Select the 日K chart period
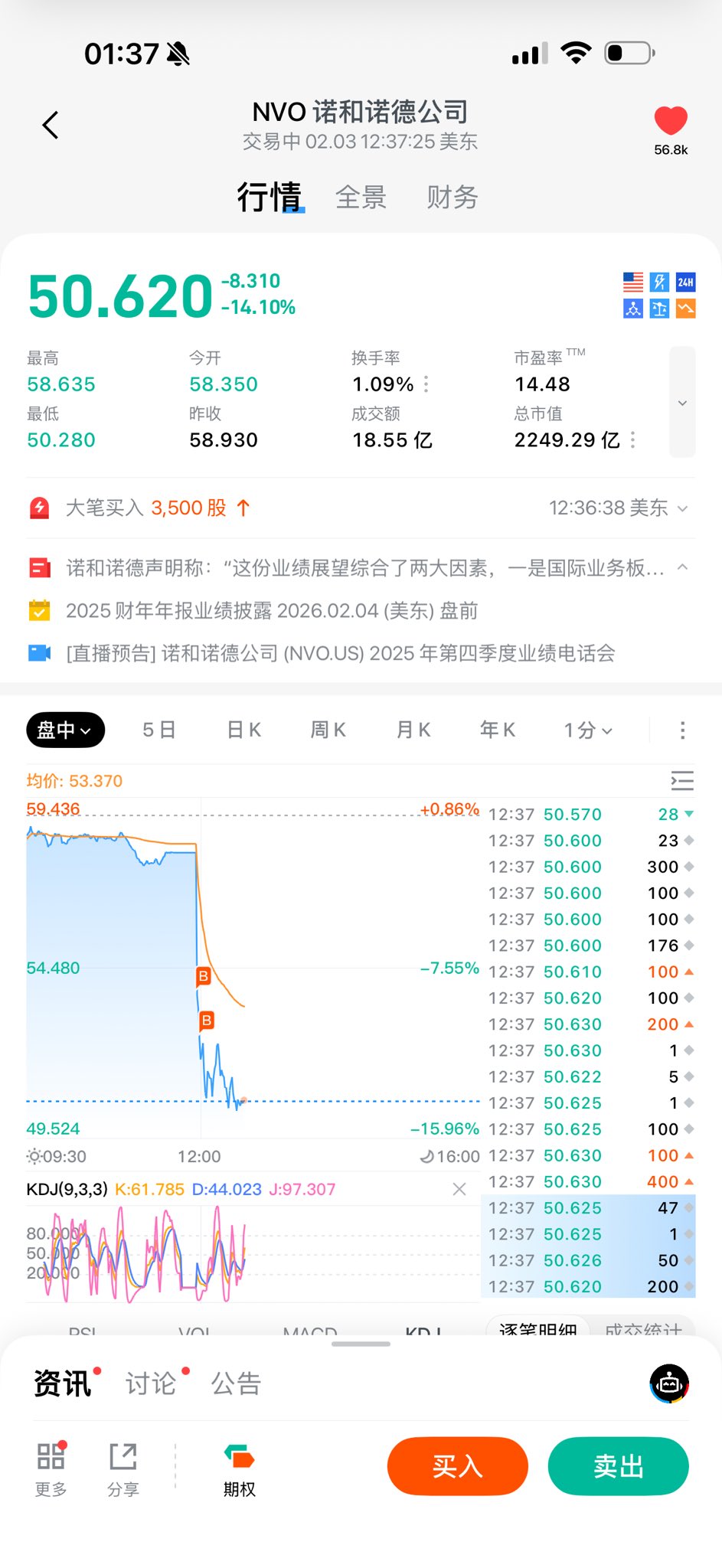Image resolution: width=722 pixels, height=1568 pixels. 244,730
